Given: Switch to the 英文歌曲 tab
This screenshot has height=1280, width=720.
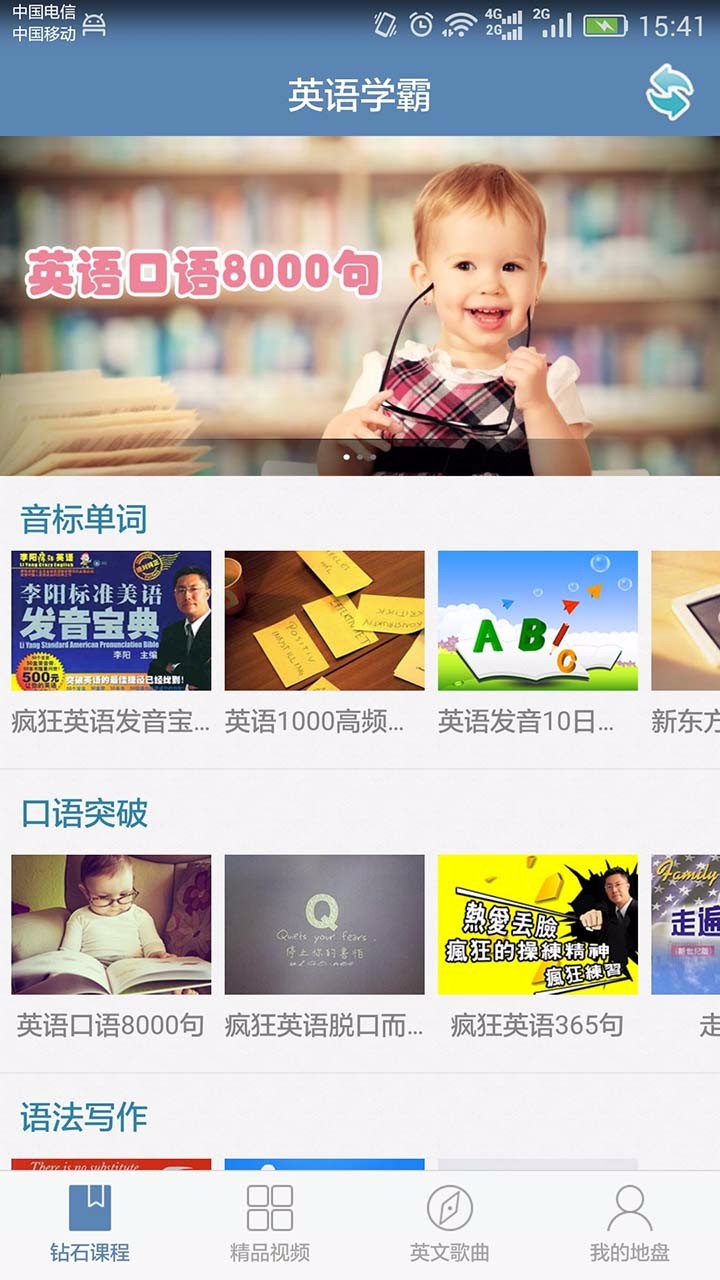Looking at the screenshot, I should pyautogui.click(x=450, y=1224).
